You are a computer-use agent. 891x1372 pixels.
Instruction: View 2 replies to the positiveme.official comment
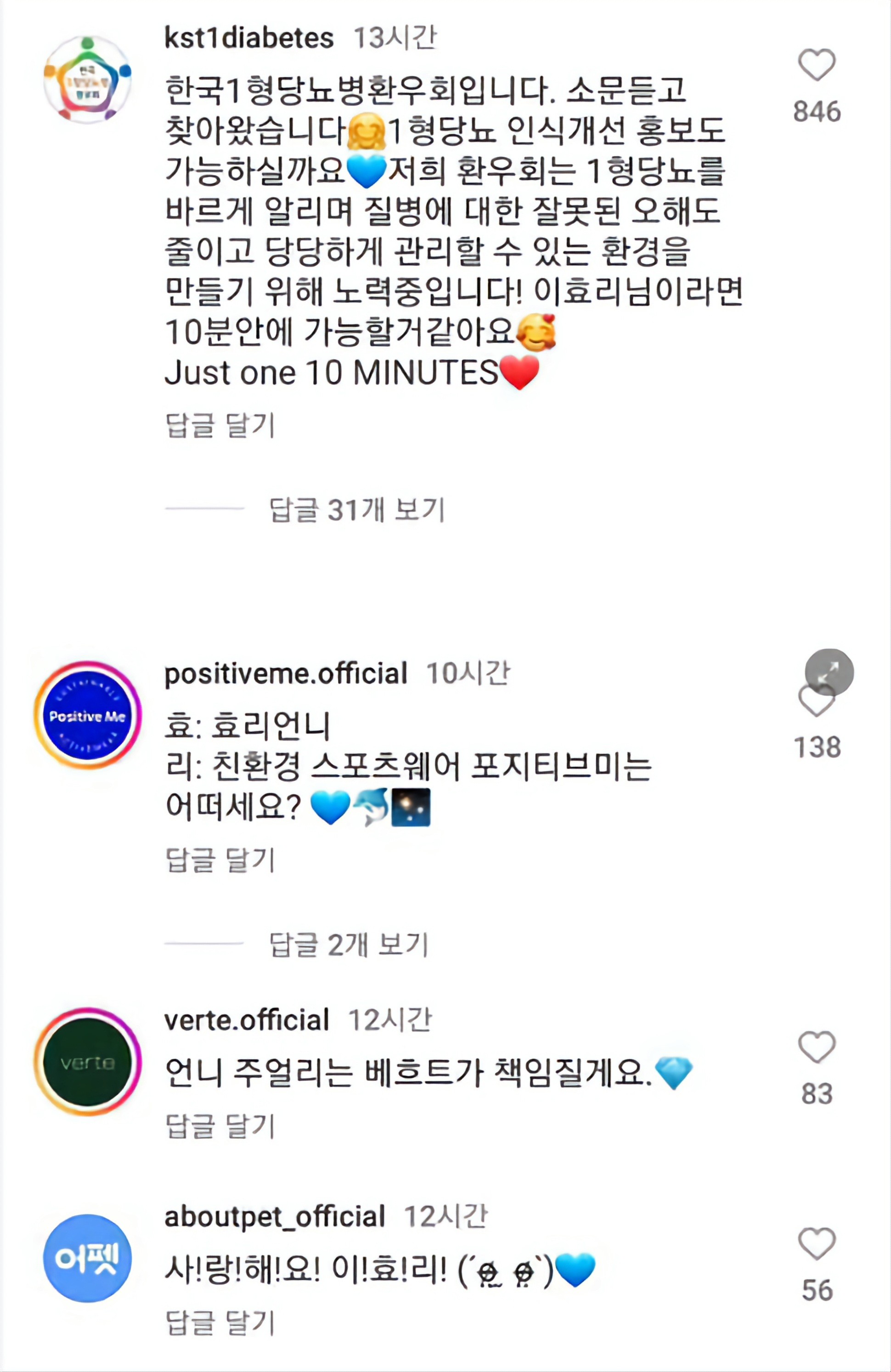pyautogui.click(x=348, y=944)
